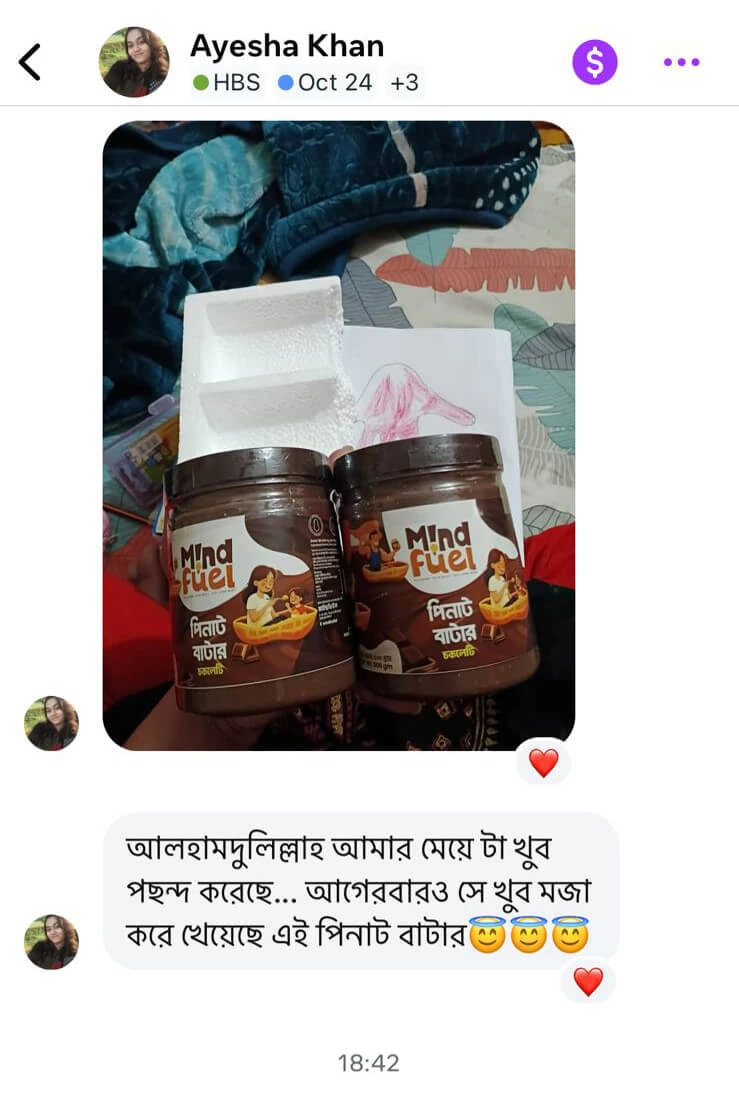Open the three-dot overflow menu
This screenshot has height=1108, width=739.
[x=681, y=62]
